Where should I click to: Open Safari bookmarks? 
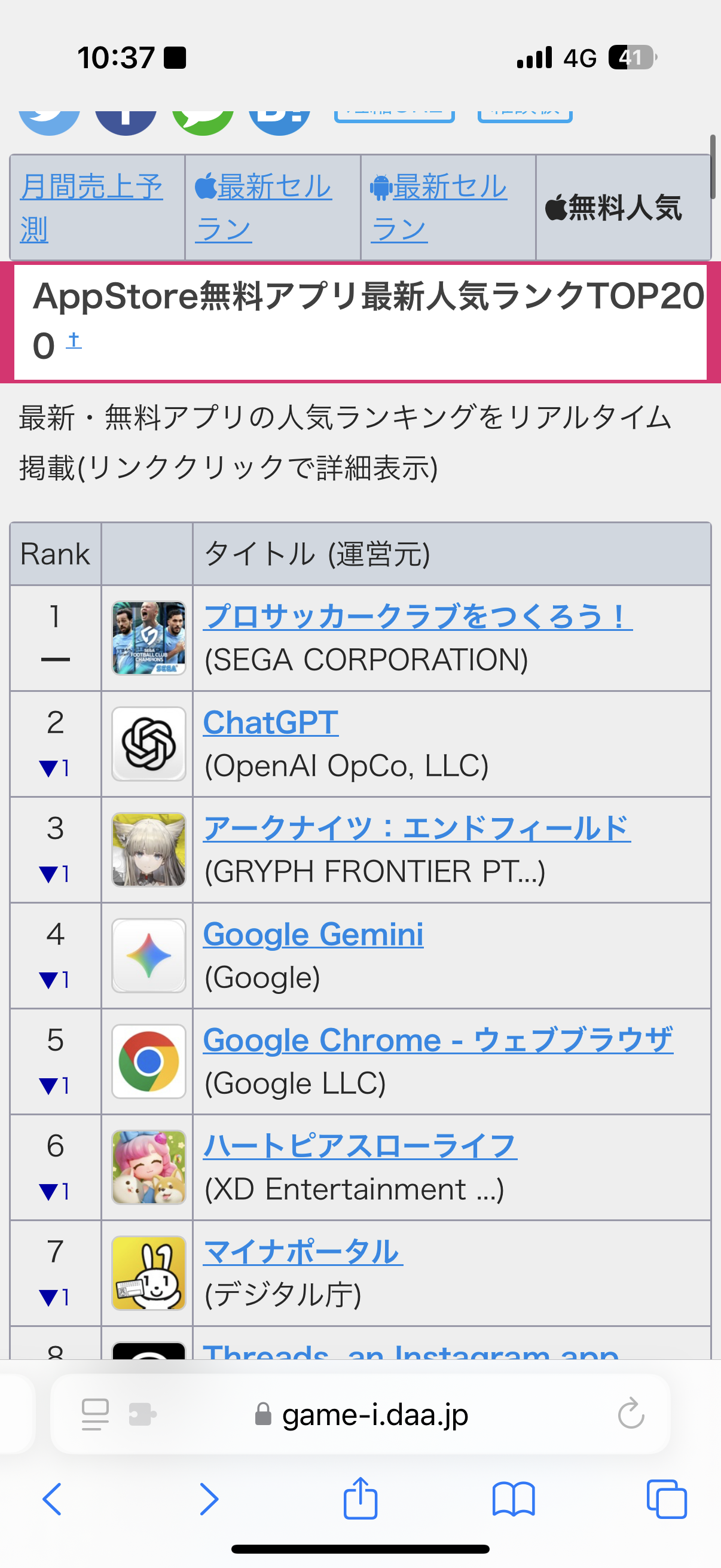(x=513, y=1499)
